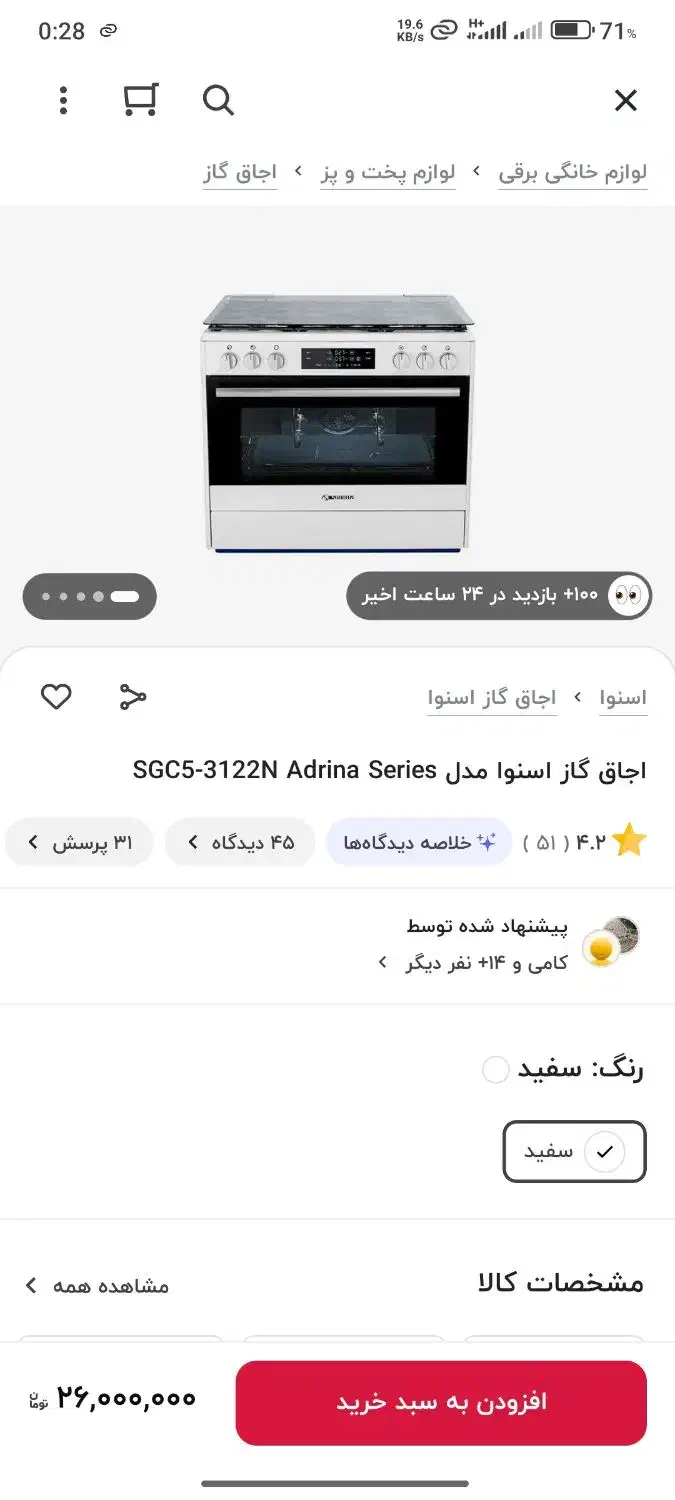The image size is (675, 1500).
Task: Open the product image of the stove
Action: 337,422
